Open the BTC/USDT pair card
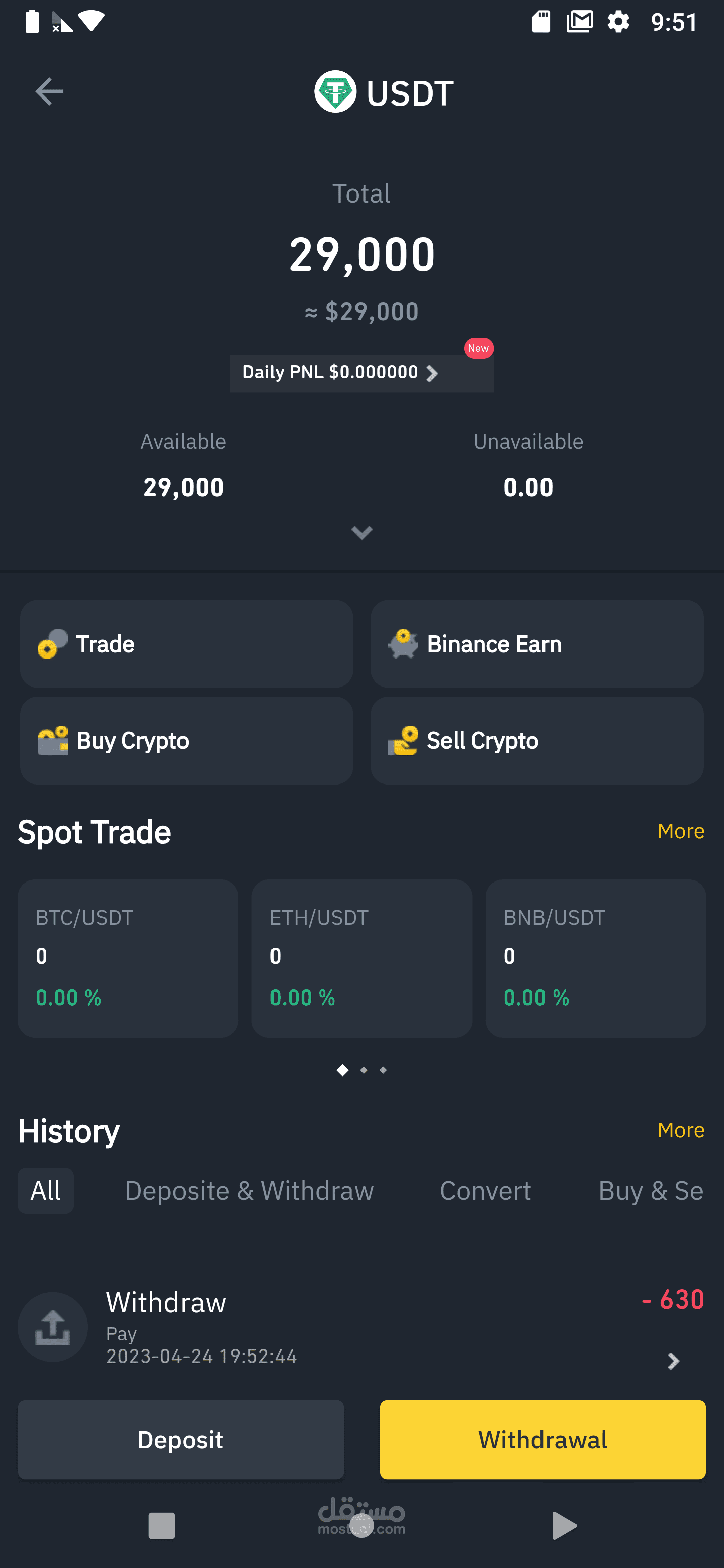 (128, 958)
